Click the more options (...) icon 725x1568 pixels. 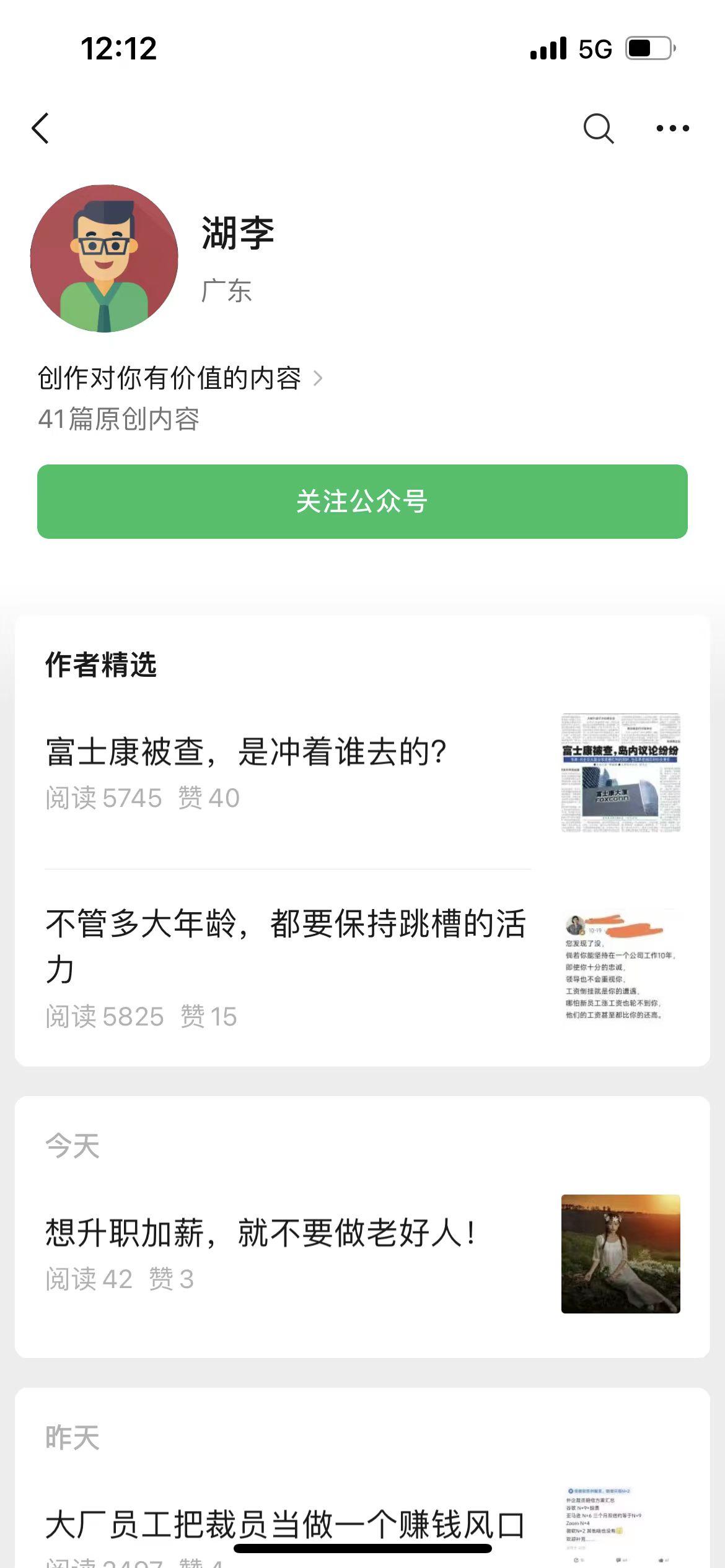[x=674, y=128]
